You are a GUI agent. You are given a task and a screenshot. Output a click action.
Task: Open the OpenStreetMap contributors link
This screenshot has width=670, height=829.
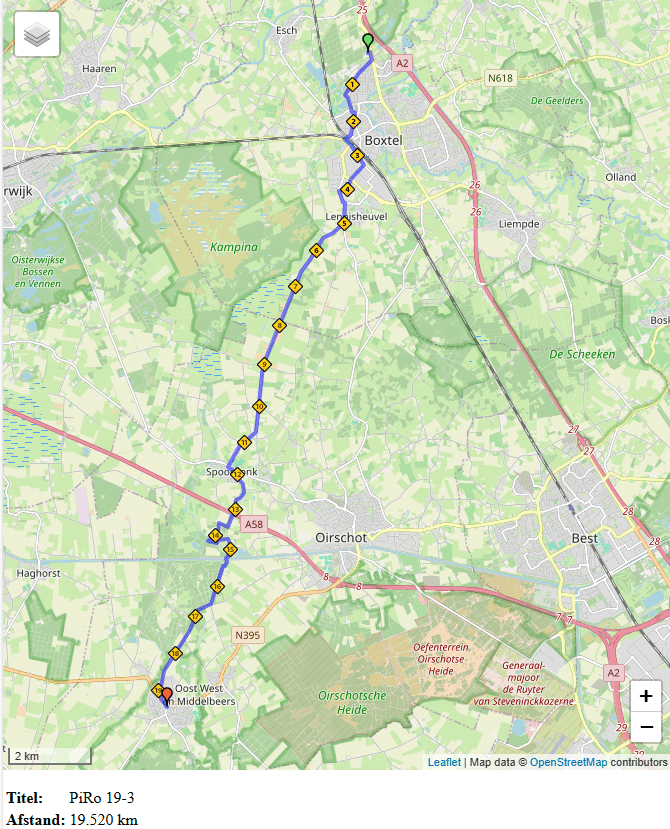click(x=568, y=762)
